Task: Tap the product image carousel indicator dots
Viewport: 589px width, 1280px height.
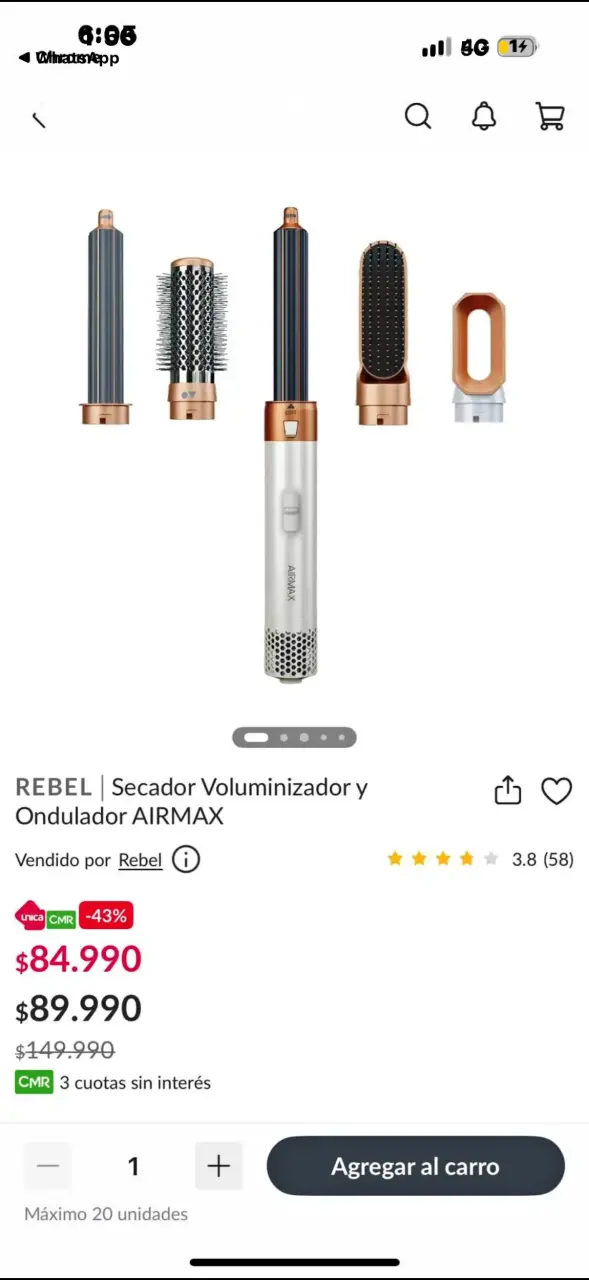Action: (294, 738)
